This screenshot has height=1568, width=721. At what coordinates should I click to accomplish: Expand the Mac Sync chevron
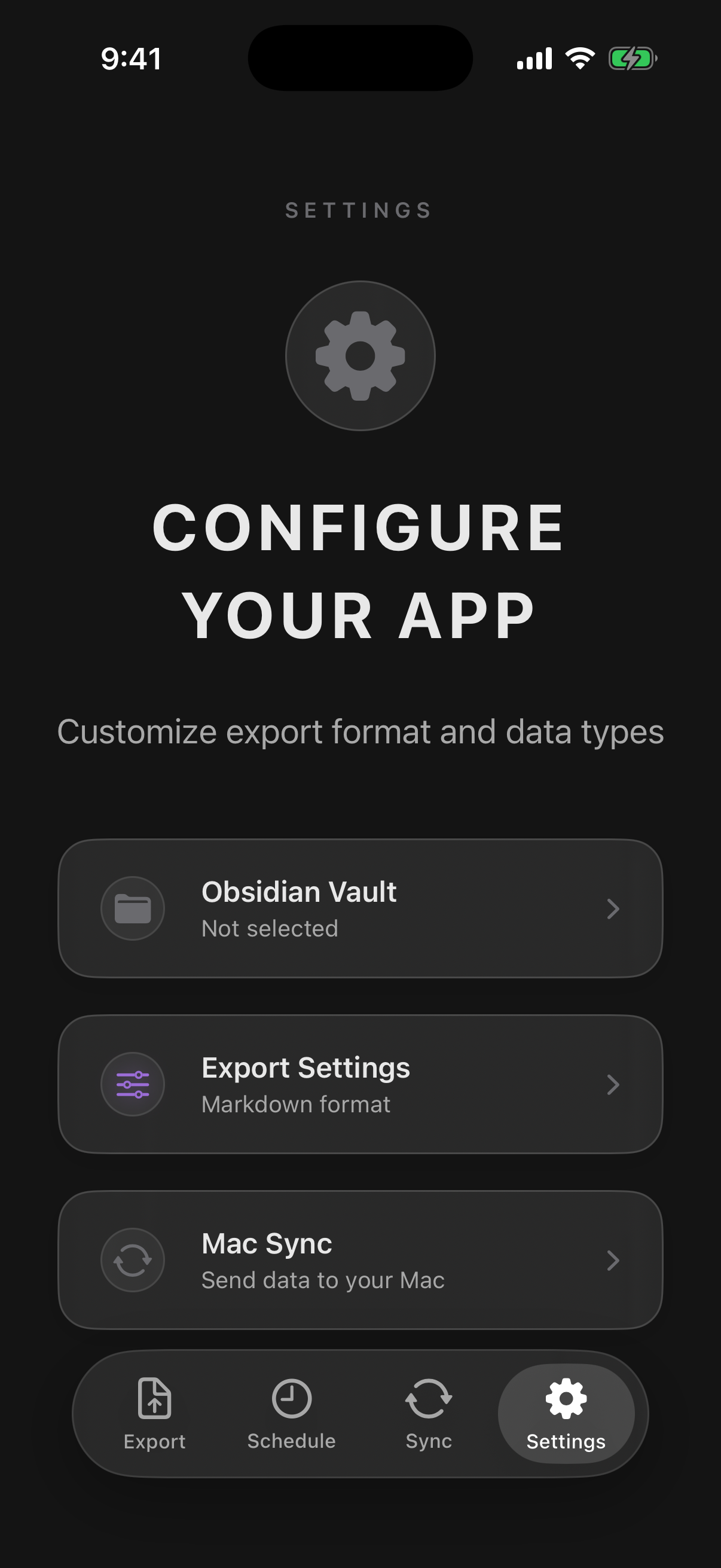614,1260
